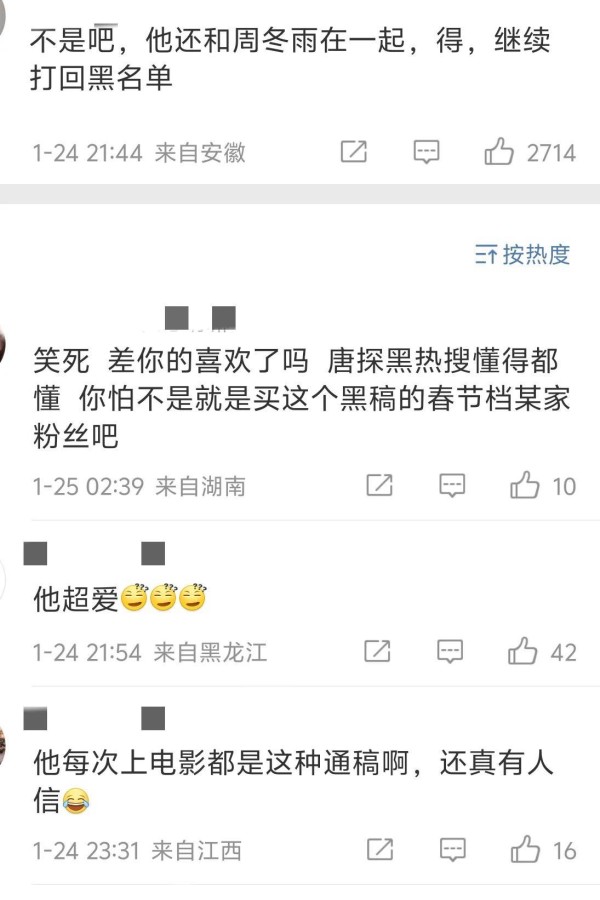Image resolution: width=600 pixels, height=900 pixels.
Task: Share the comment from 湖南 posted 1-25 02:39
Action: [x=379, y=486]
